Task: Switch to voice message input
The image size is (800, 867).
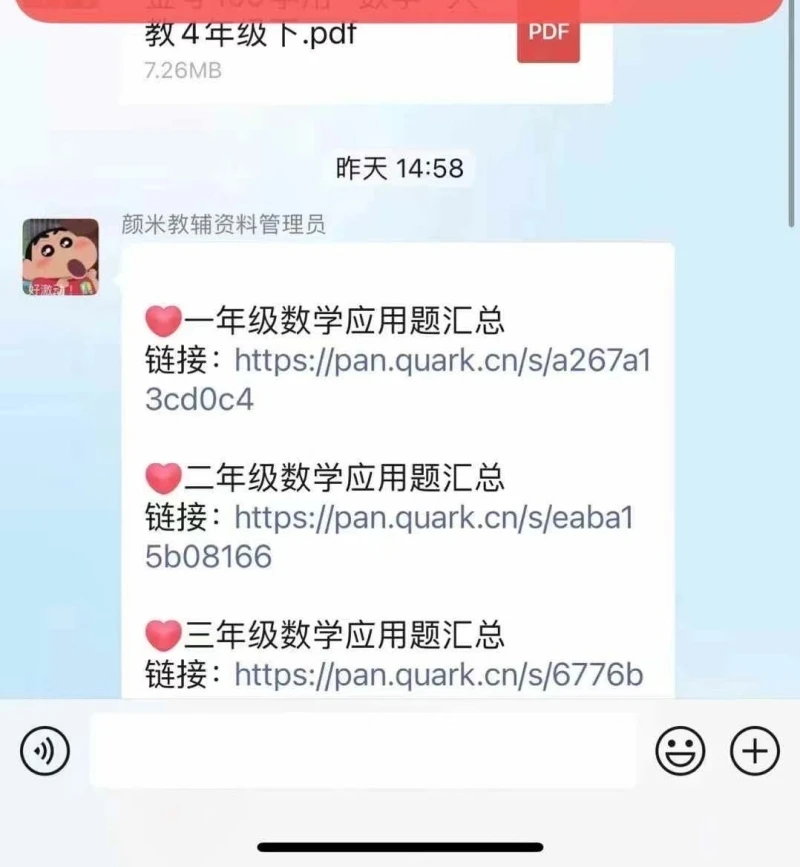Action: click(45, 750)
